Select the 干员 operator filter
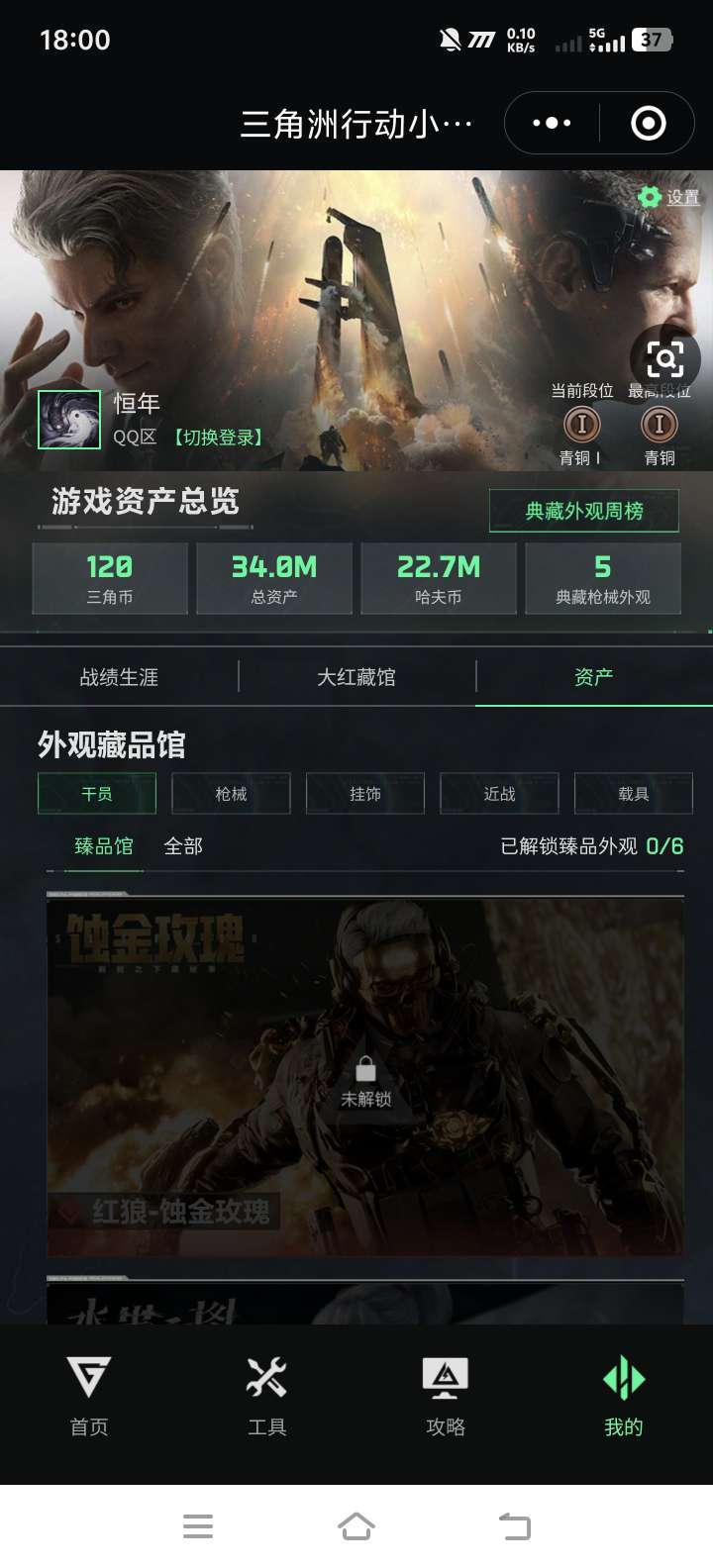The image size is (713, 1568). tap(96, 793)
